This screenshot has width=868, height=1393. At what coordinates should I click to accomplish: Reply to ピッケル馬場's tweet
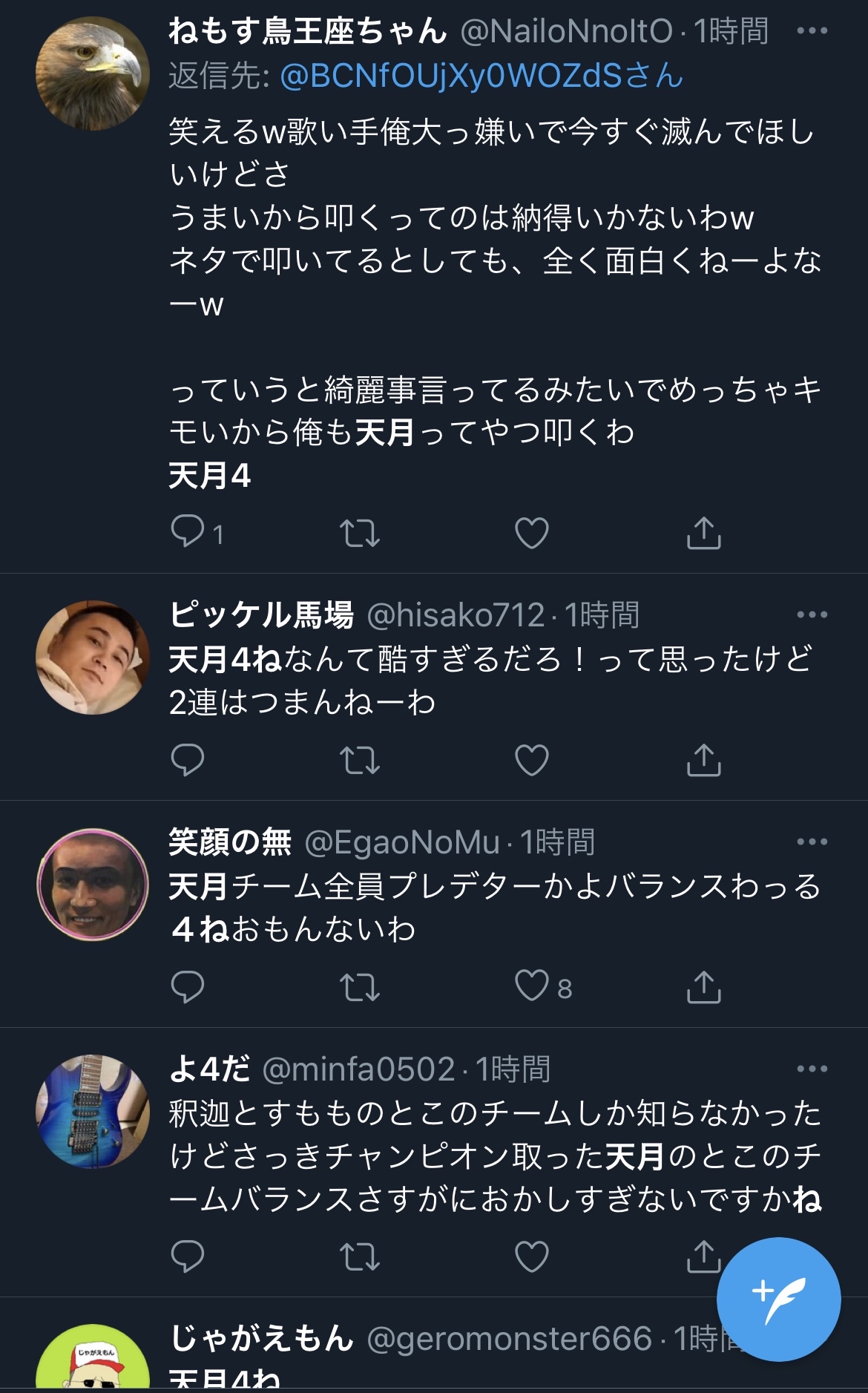coord(188,760)
